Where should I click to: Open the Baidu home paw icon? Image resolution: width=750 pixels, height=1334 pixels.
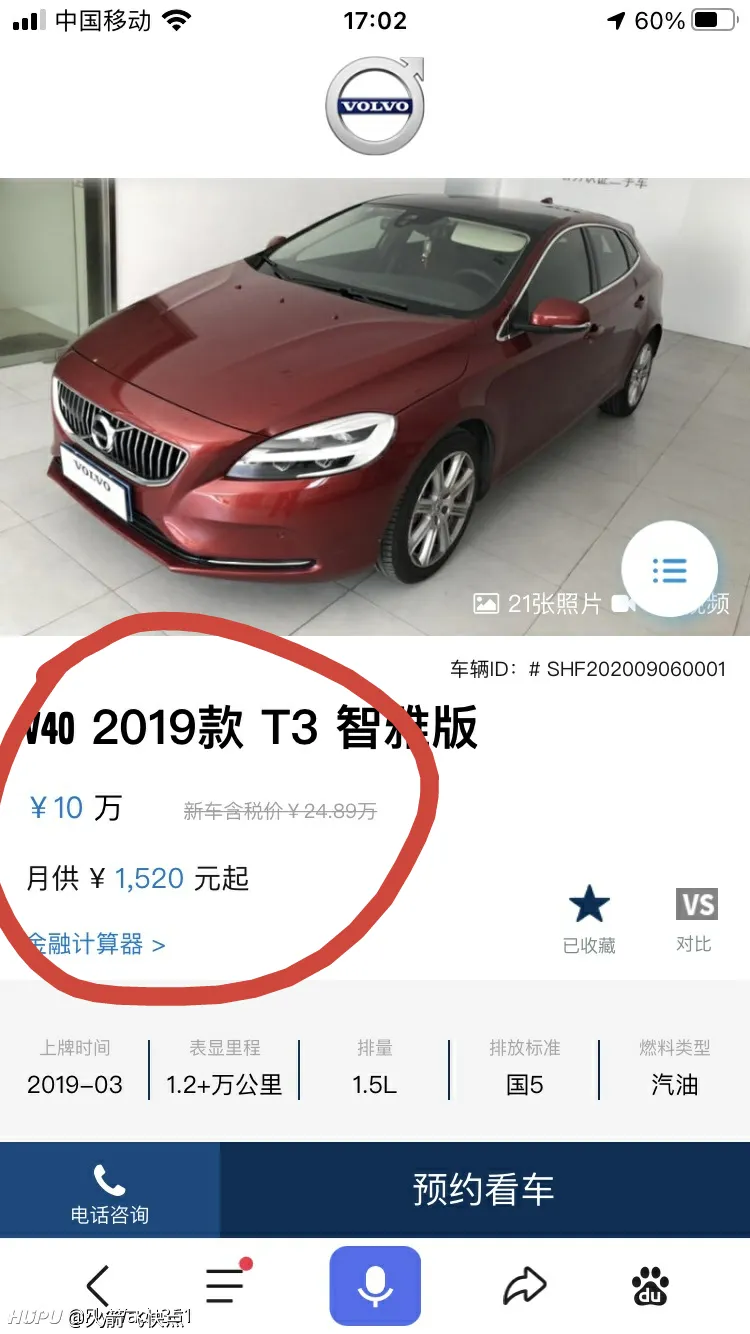coord(651,1285)
